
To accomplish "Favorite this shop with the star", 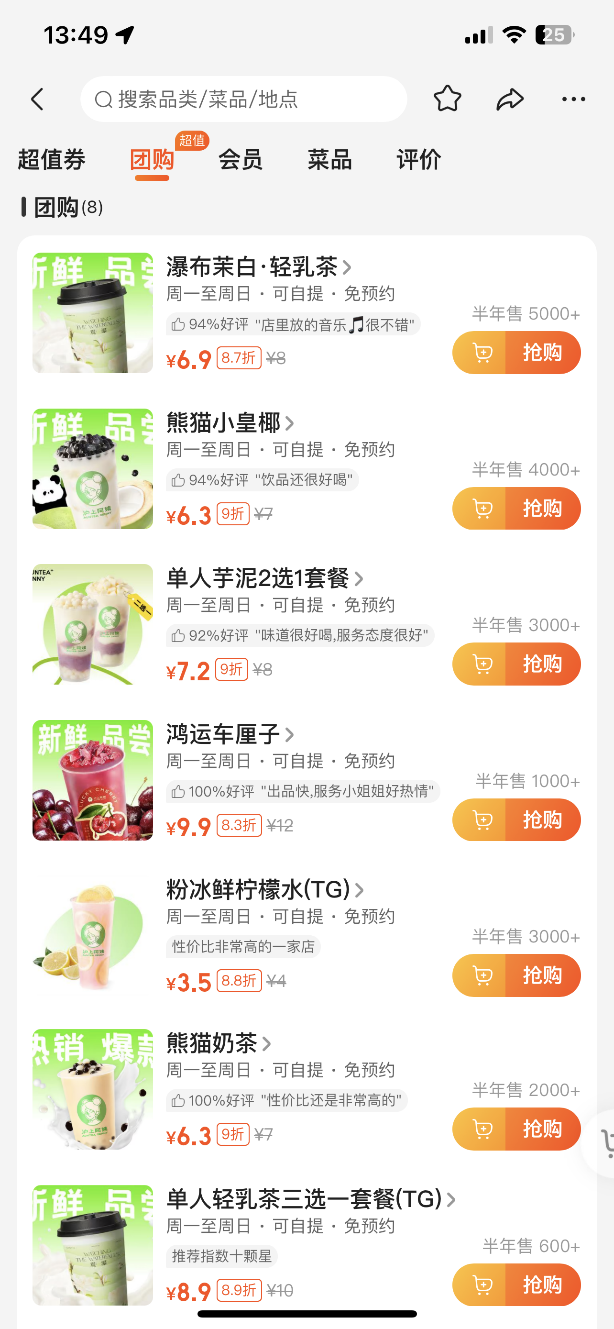I will 447,99.
